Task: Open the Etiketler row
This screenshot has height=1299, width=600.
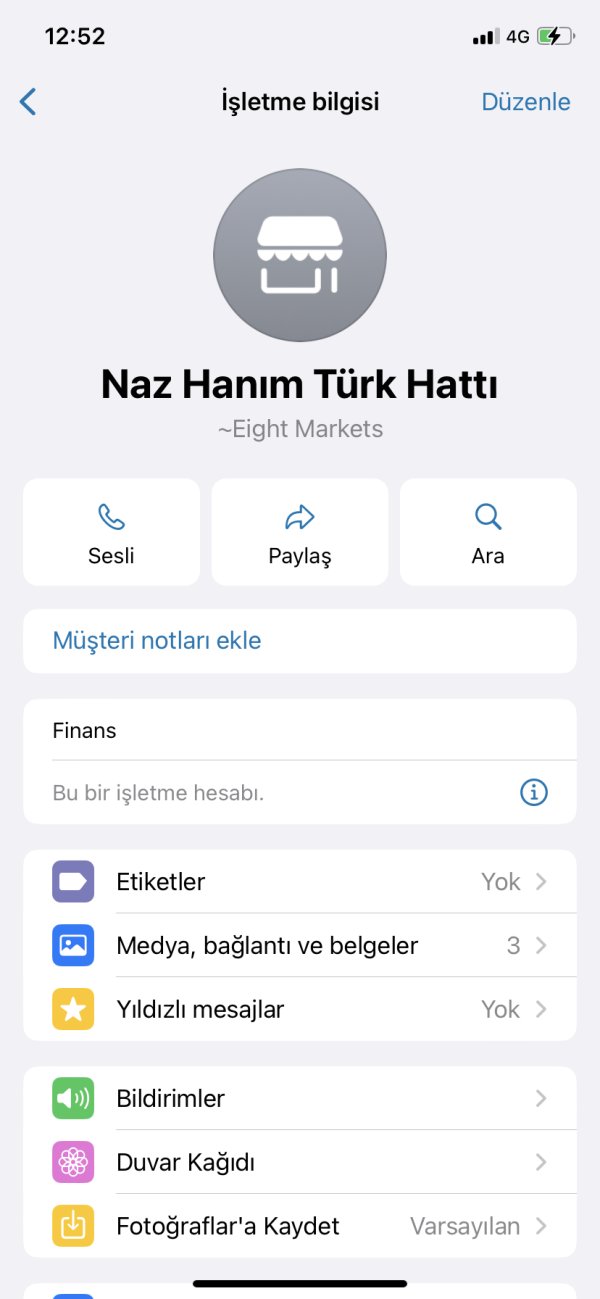Action: [x=300, y=882]
